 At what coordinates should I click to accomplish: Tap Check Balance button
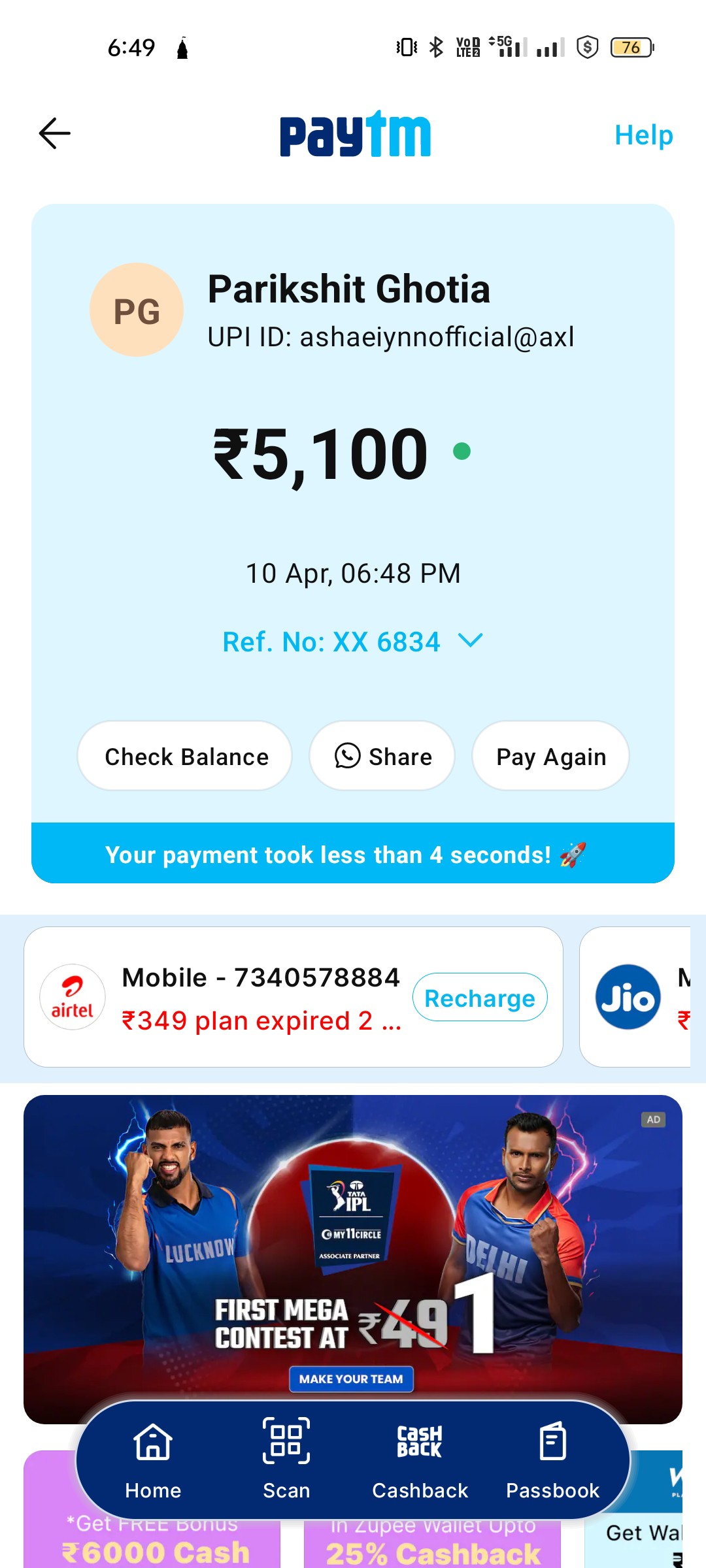185,757
